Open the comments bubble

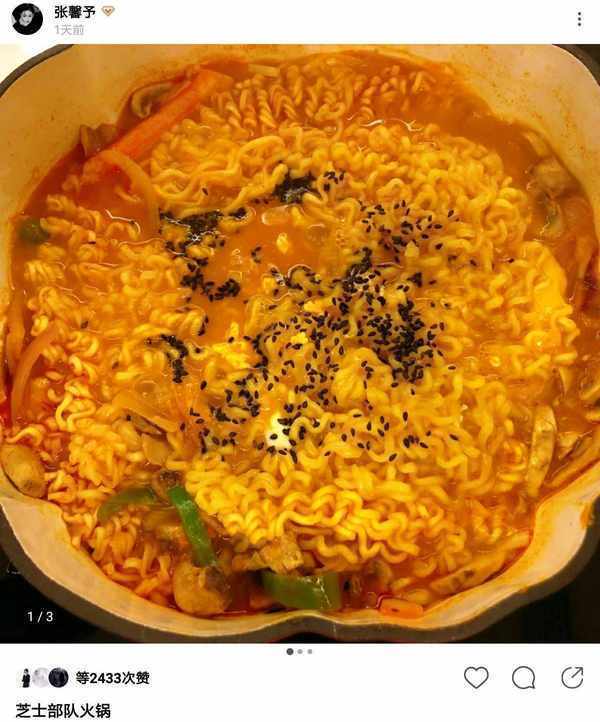coord(524,678)
